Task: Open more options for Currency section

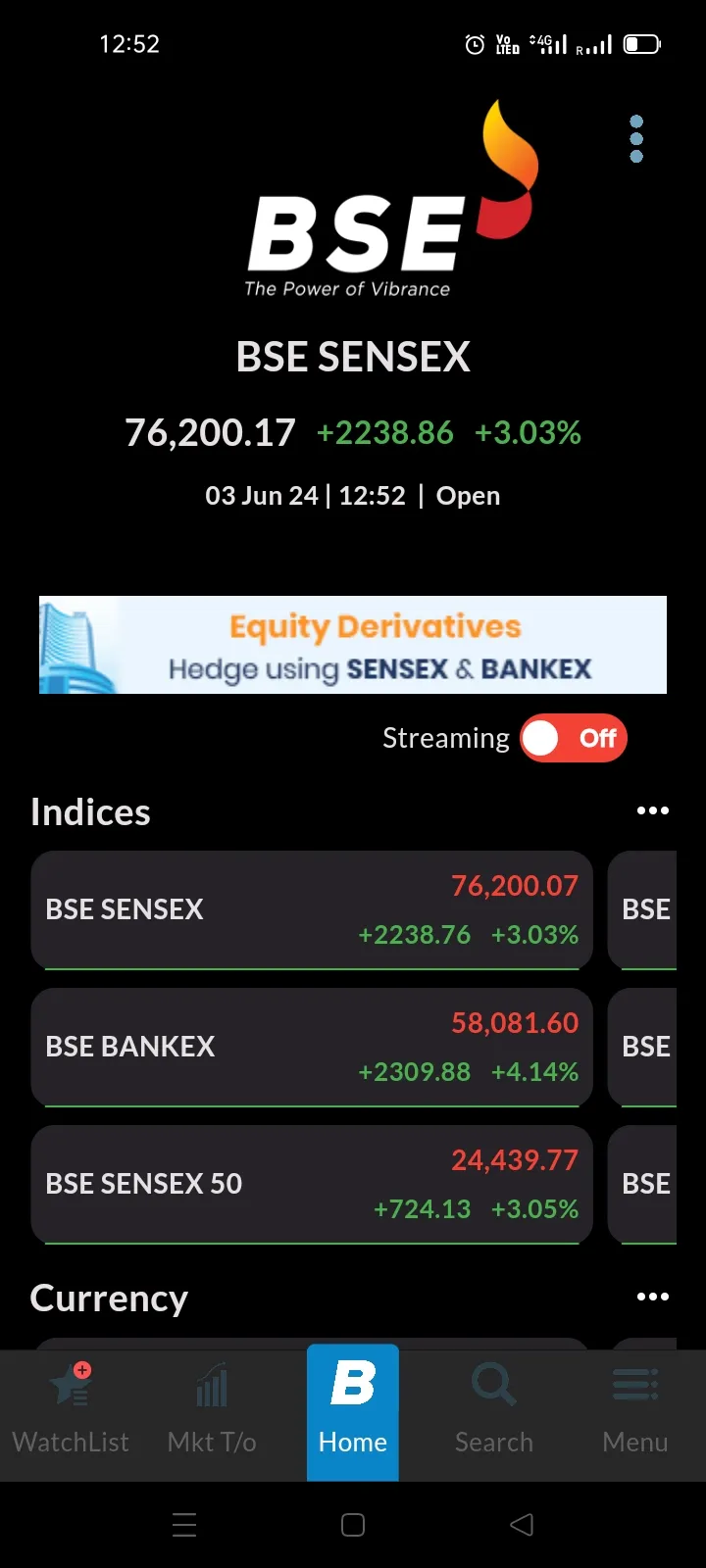Action: click(x=653, y=1297)
